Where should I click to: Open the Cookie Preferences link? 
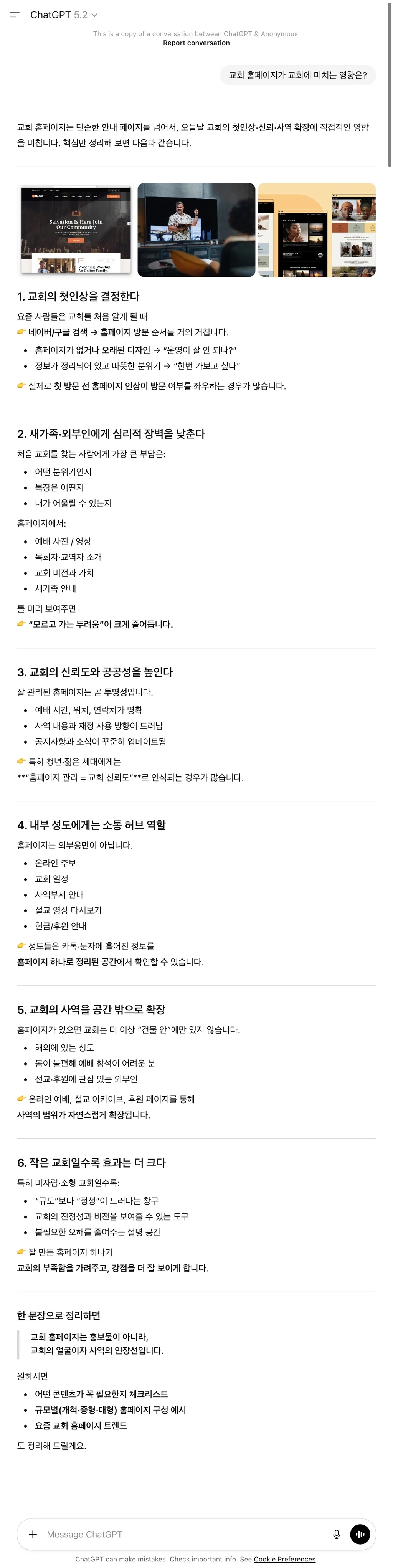(285, 1559)
